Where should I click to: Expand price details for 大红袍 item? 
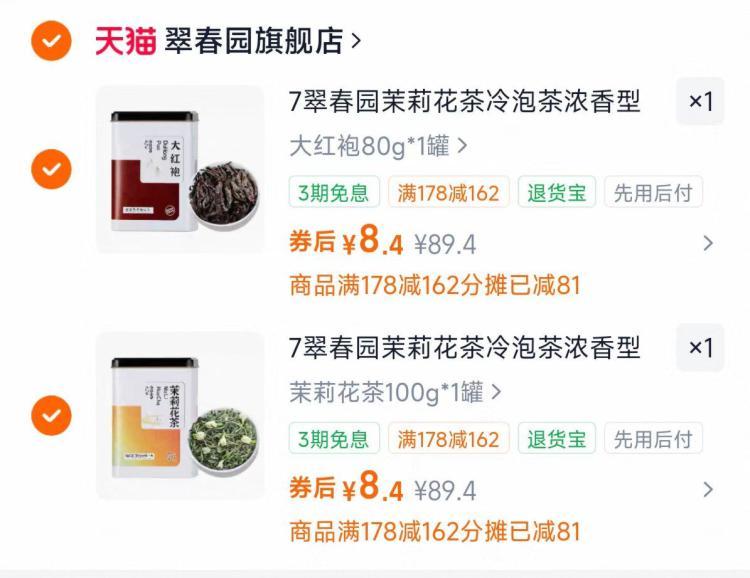708,243
